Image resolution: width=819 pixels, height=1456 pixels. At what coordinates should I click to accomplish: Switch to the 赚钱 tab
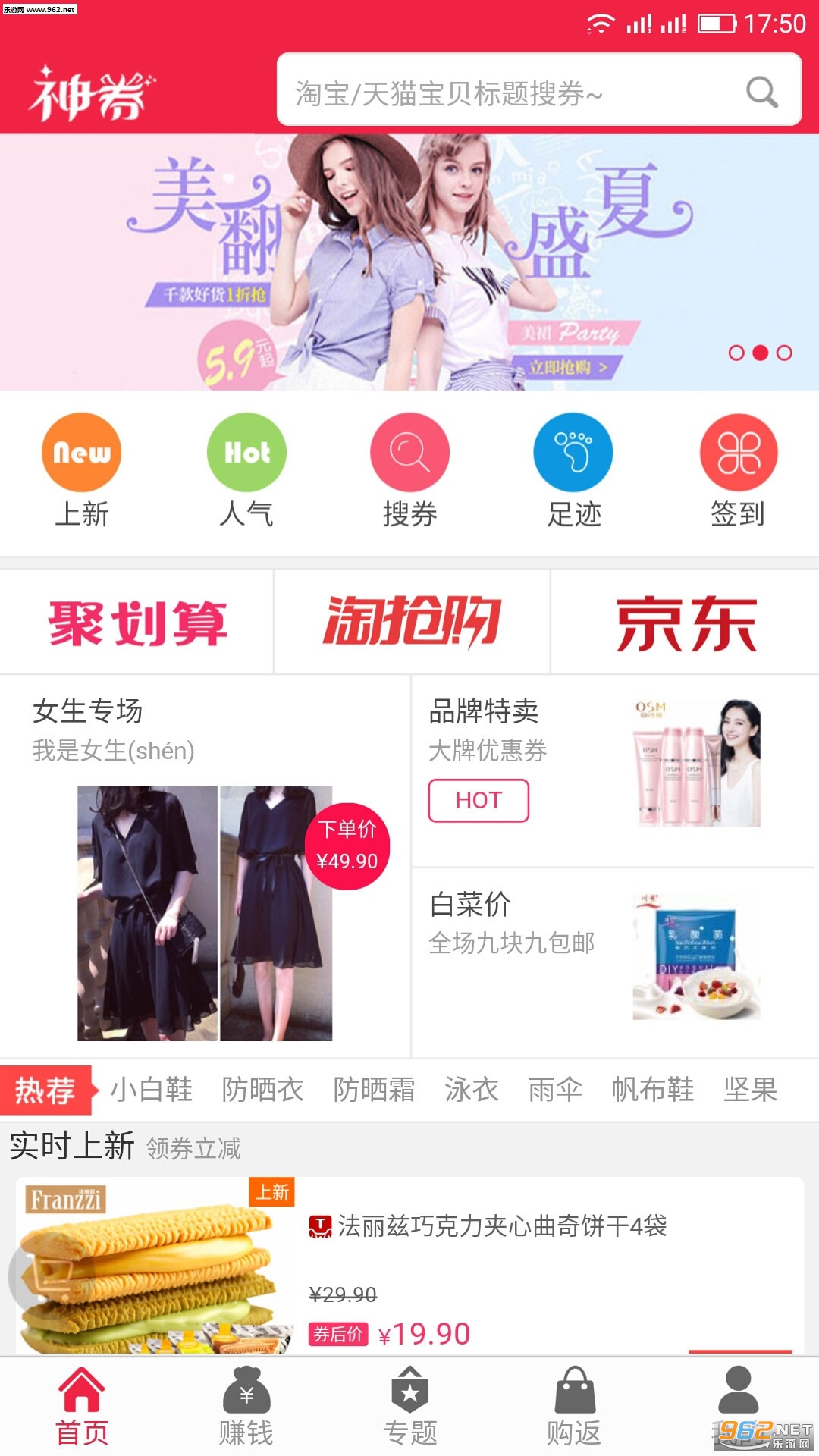pos(246,1407)
